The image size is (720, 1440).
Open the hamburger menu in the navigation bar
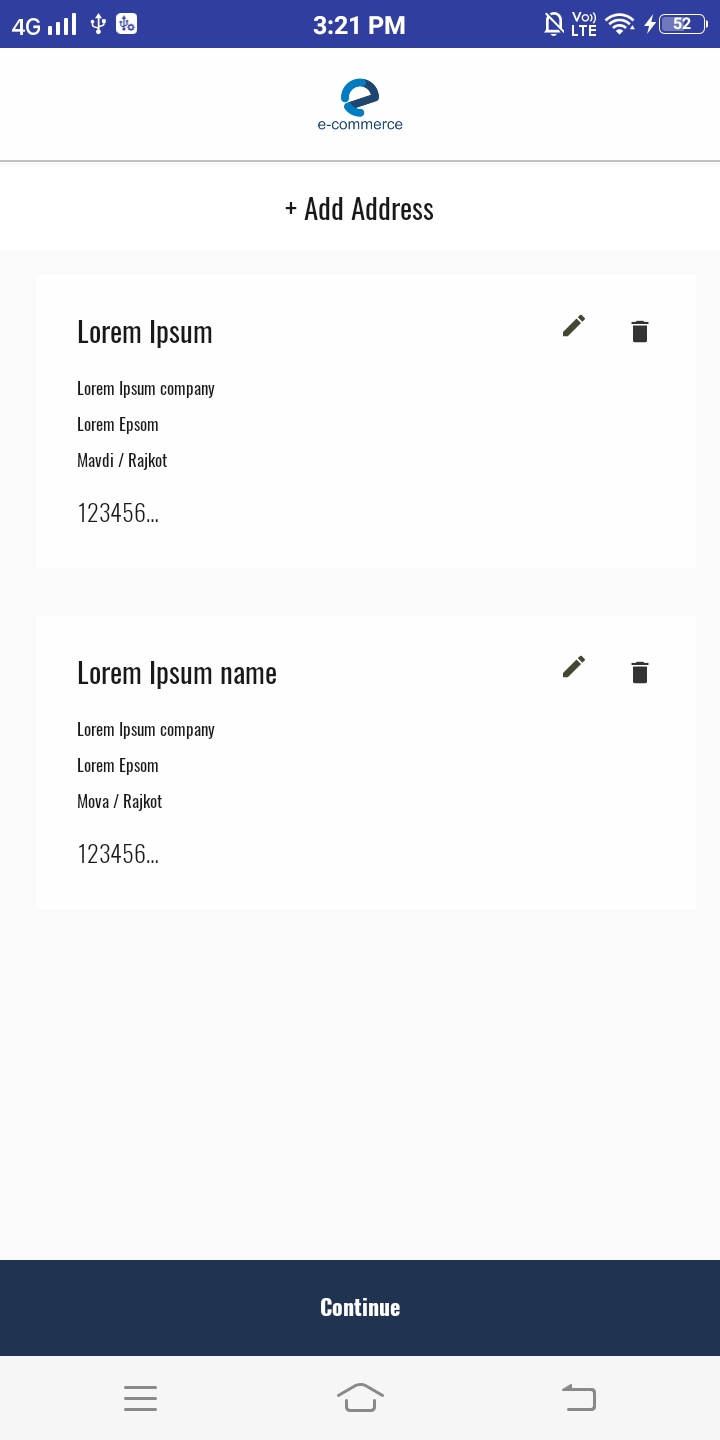tap(140, 1397)
